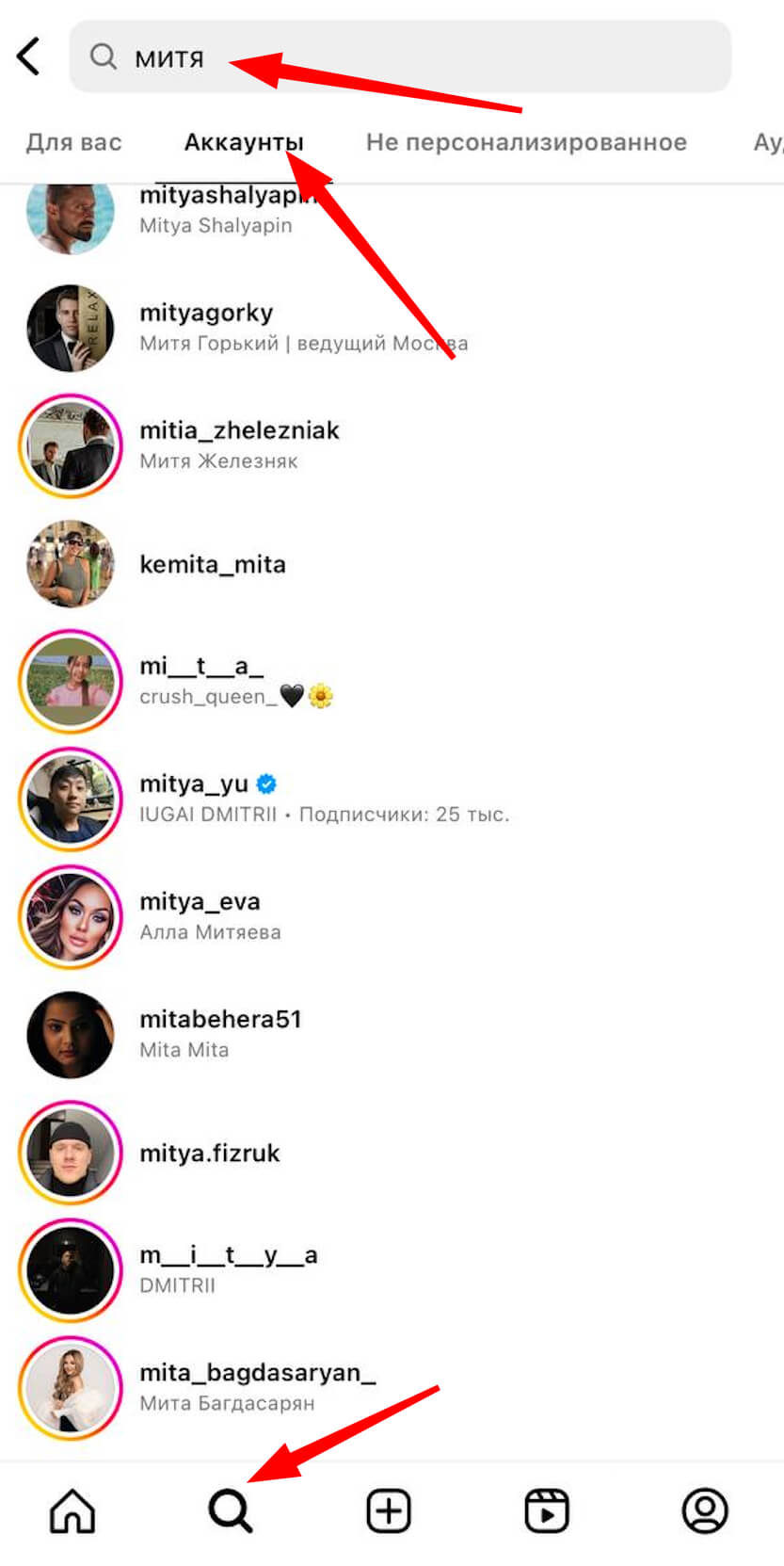View mita_bagdasaryan_ profile
The height and width of the screenshot is (1566, 784).
tap(257, 1385)
